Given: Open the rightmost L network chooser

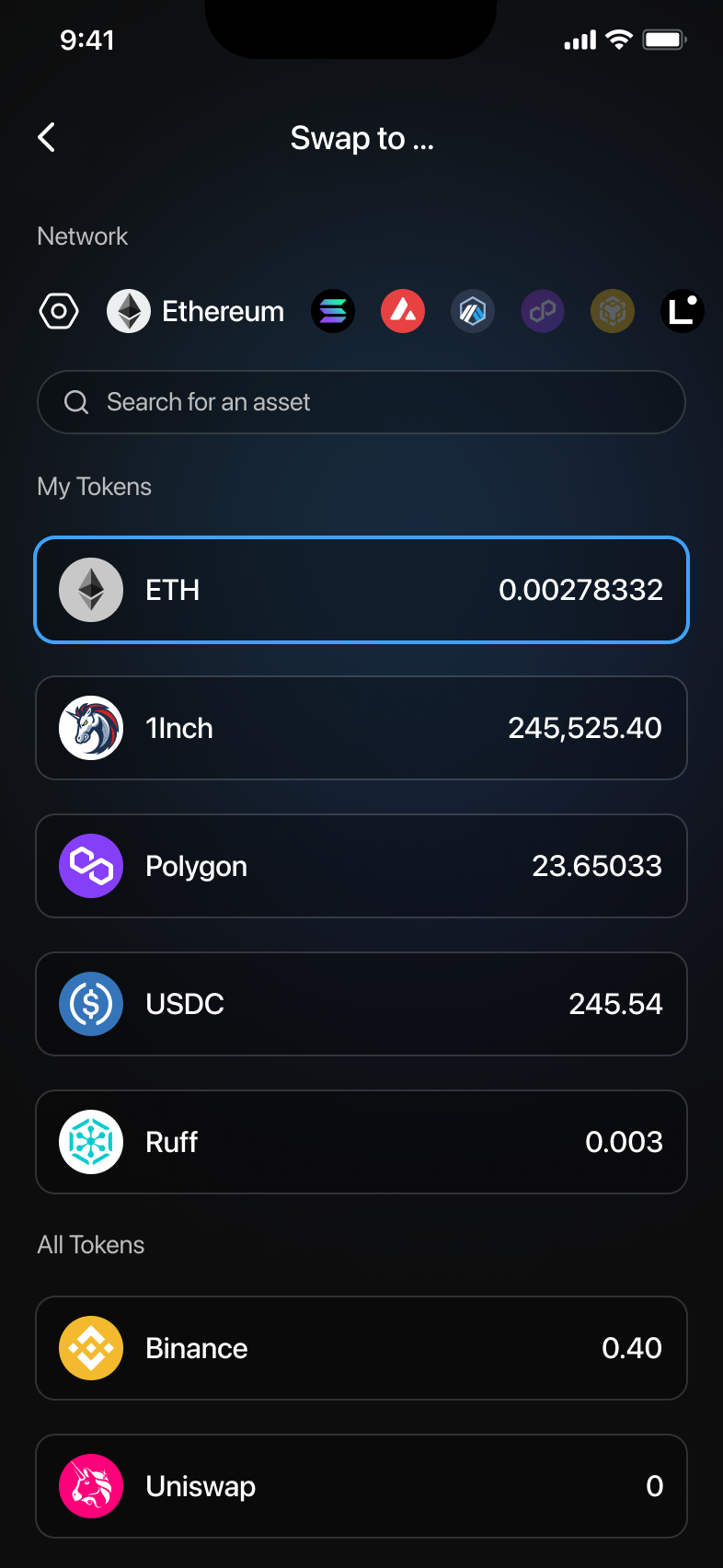Looking at the screenshot, I should click(682, 311).
